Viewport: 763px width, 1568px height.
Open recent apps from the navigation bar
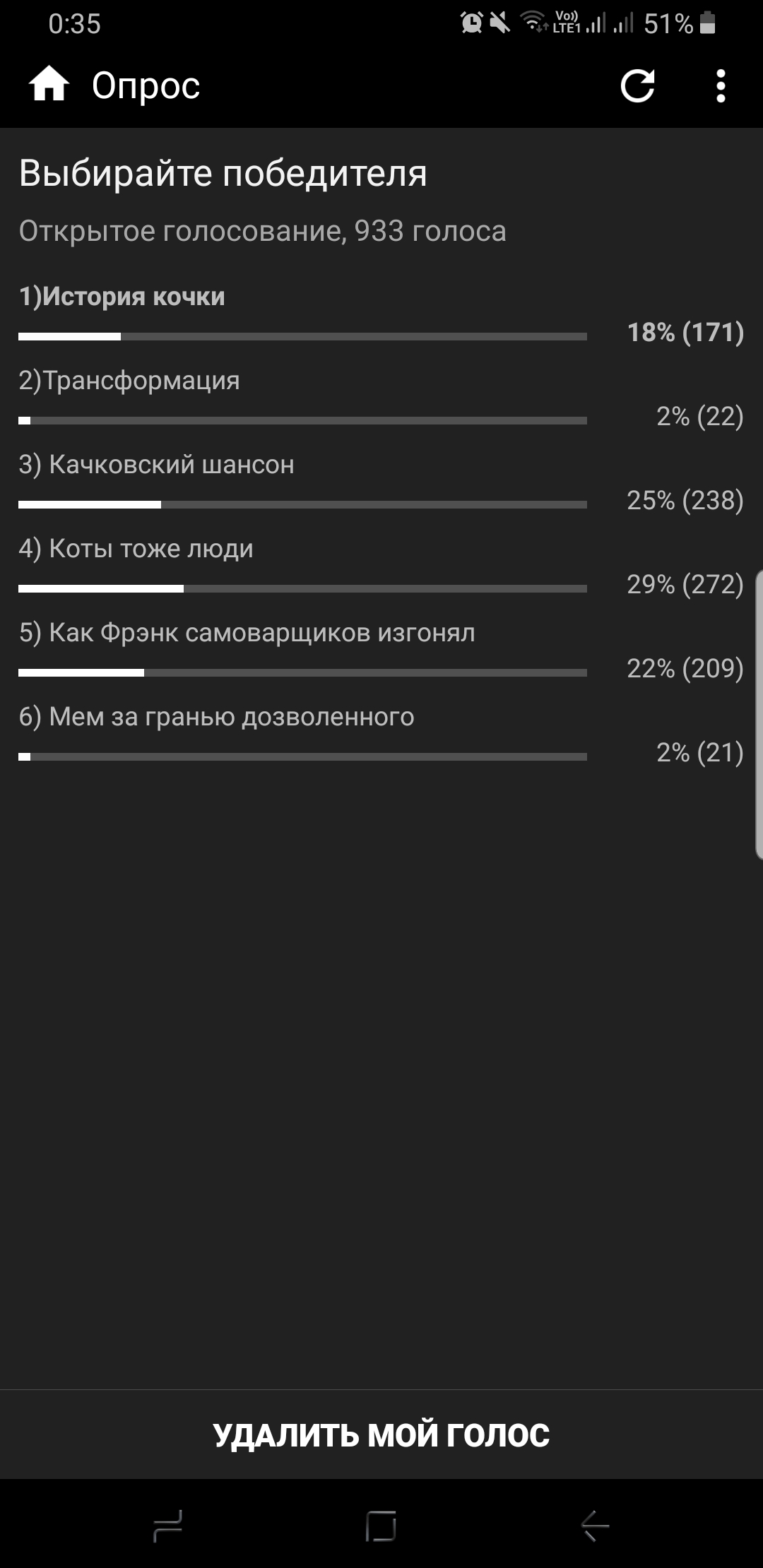[168, 1526]
